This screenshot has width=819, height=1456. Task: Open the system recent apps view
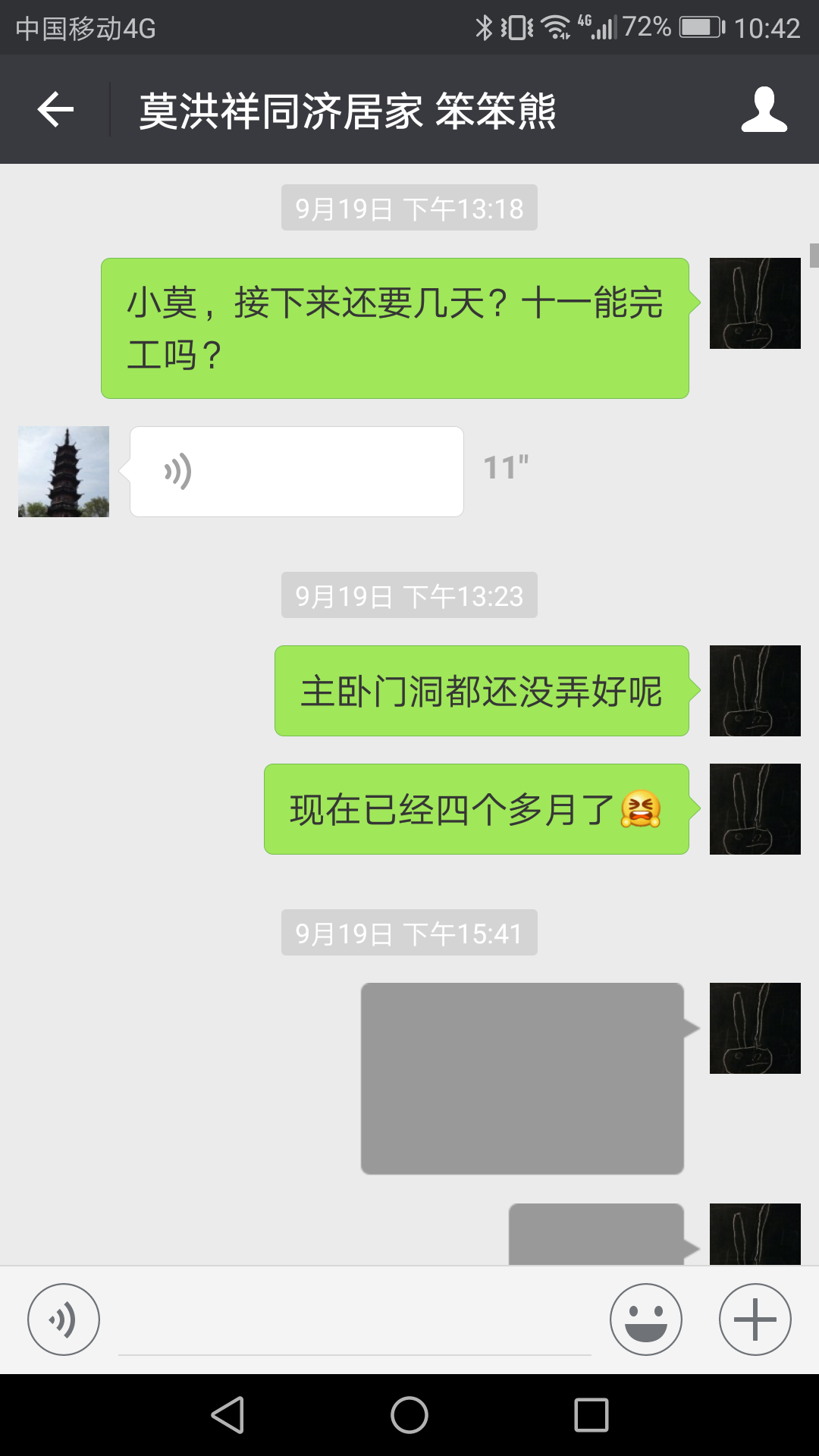(591, 1415)
